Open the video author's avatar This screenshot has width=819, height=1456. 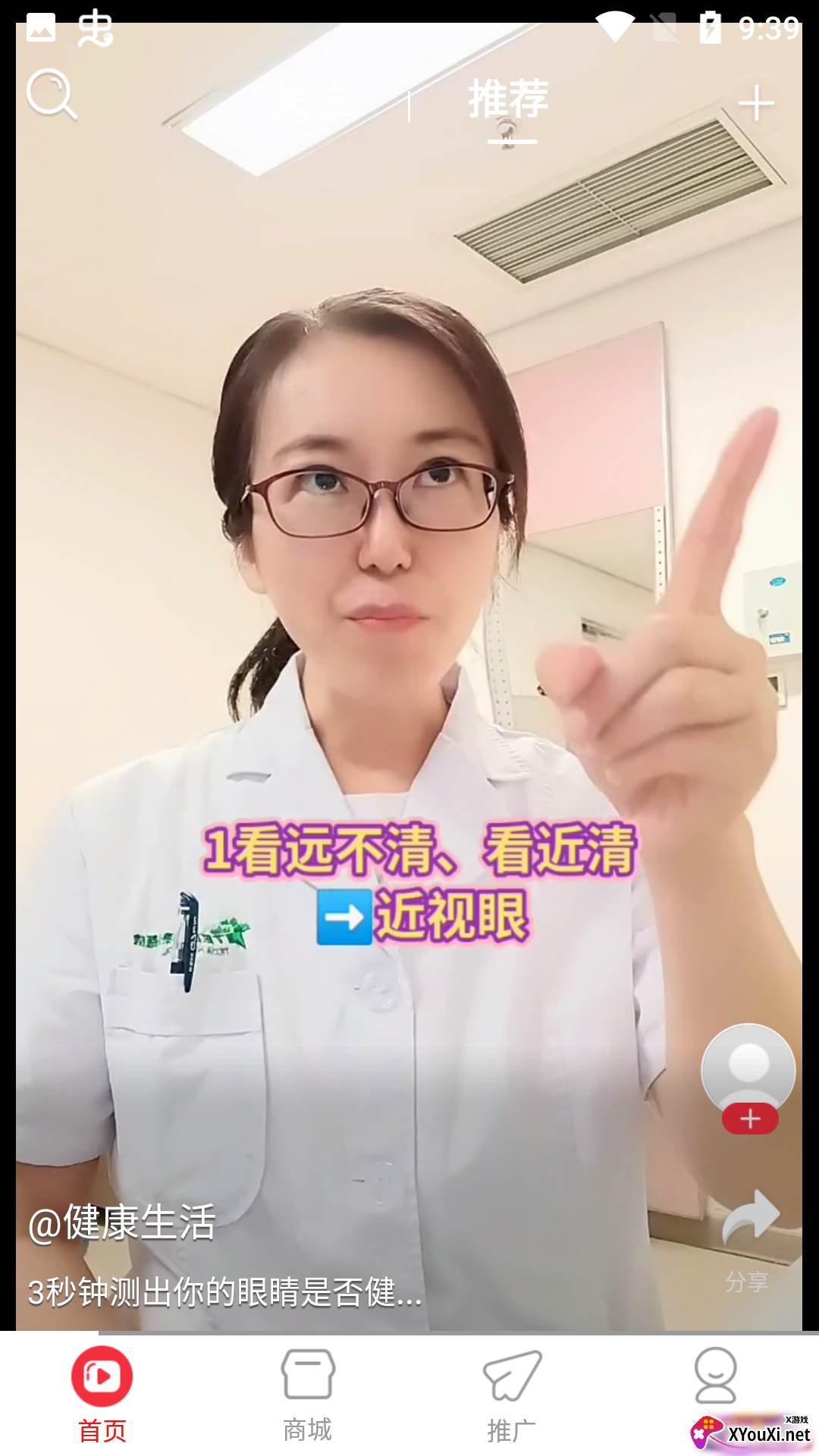click(x=748, y=1070)
